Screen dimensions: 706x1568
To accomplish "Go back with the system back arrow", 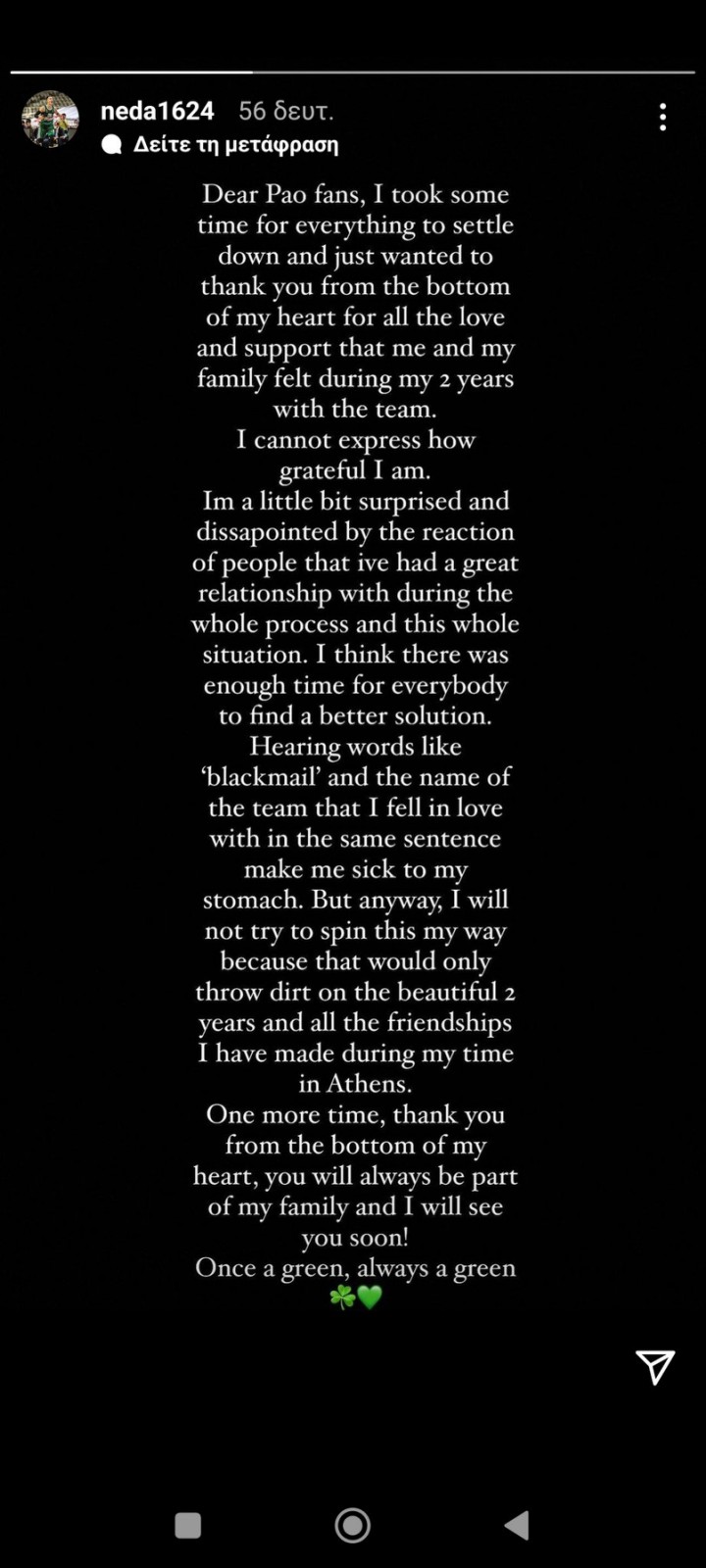I will [517, 1525].
